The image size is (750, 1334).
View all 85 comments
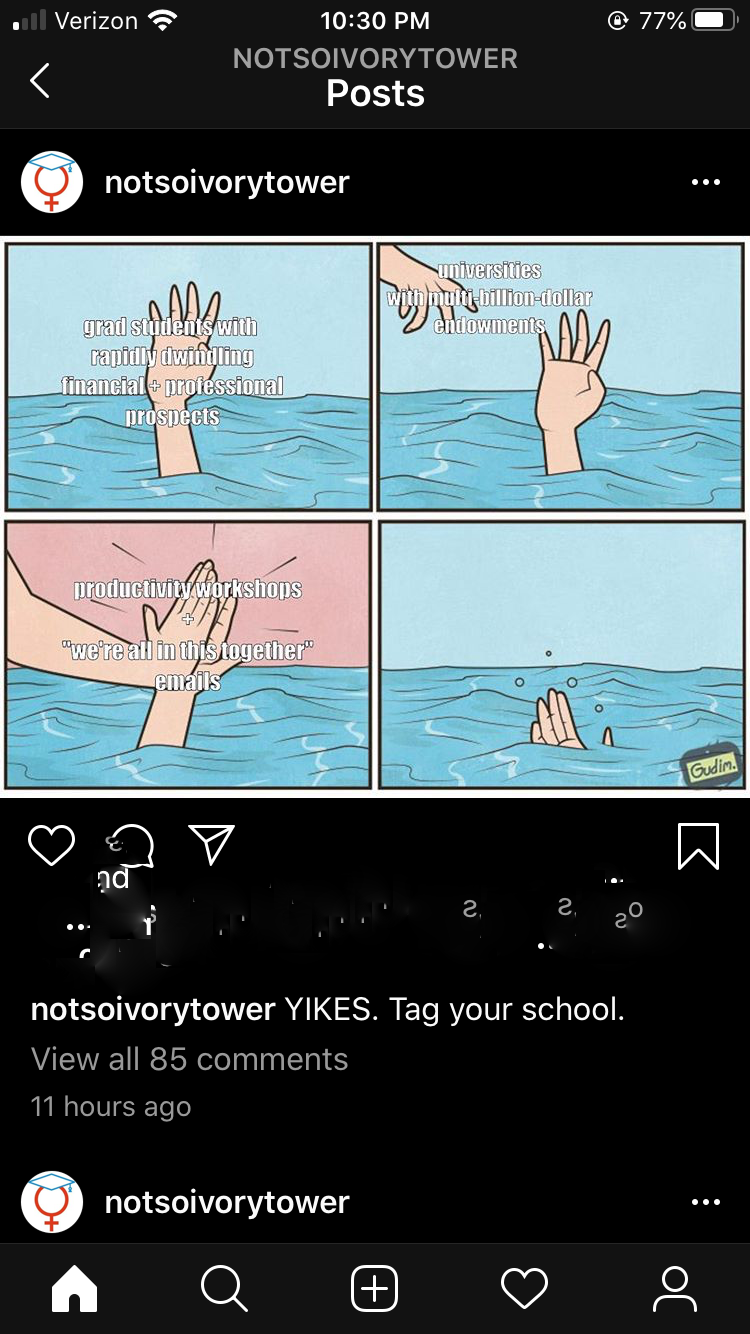tap(189, 1059)
